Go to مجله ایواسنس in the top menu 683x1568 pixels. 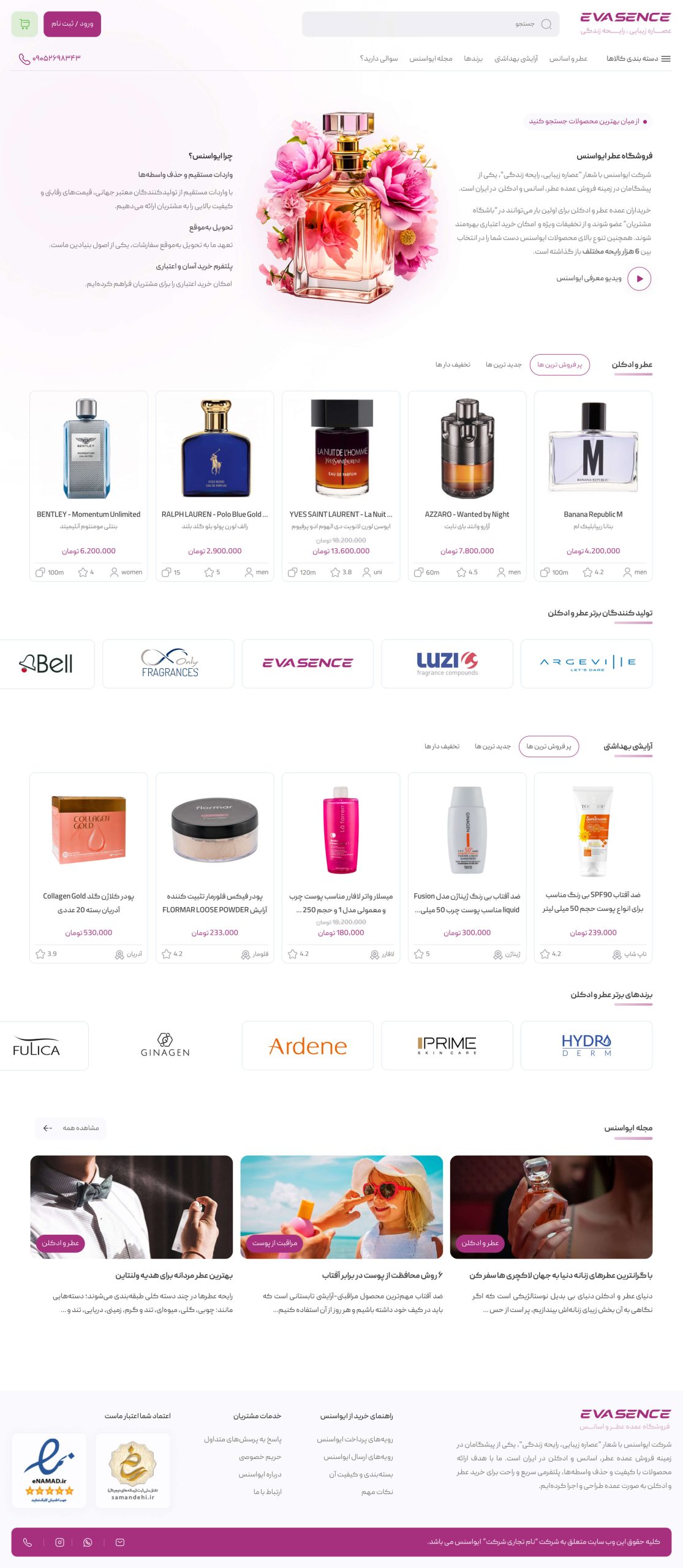431,59
